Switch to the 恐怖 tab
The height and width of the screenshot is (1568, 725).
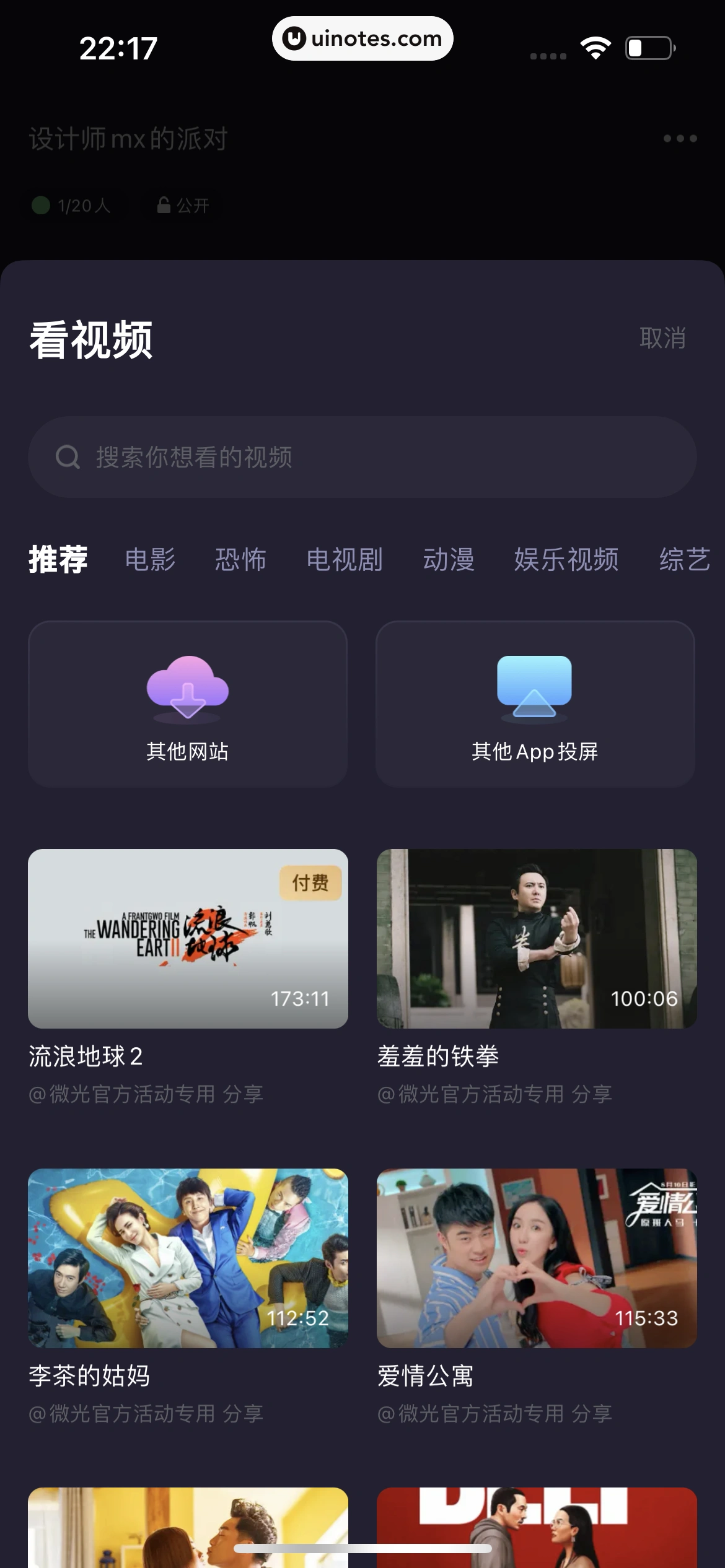[240, 559]
